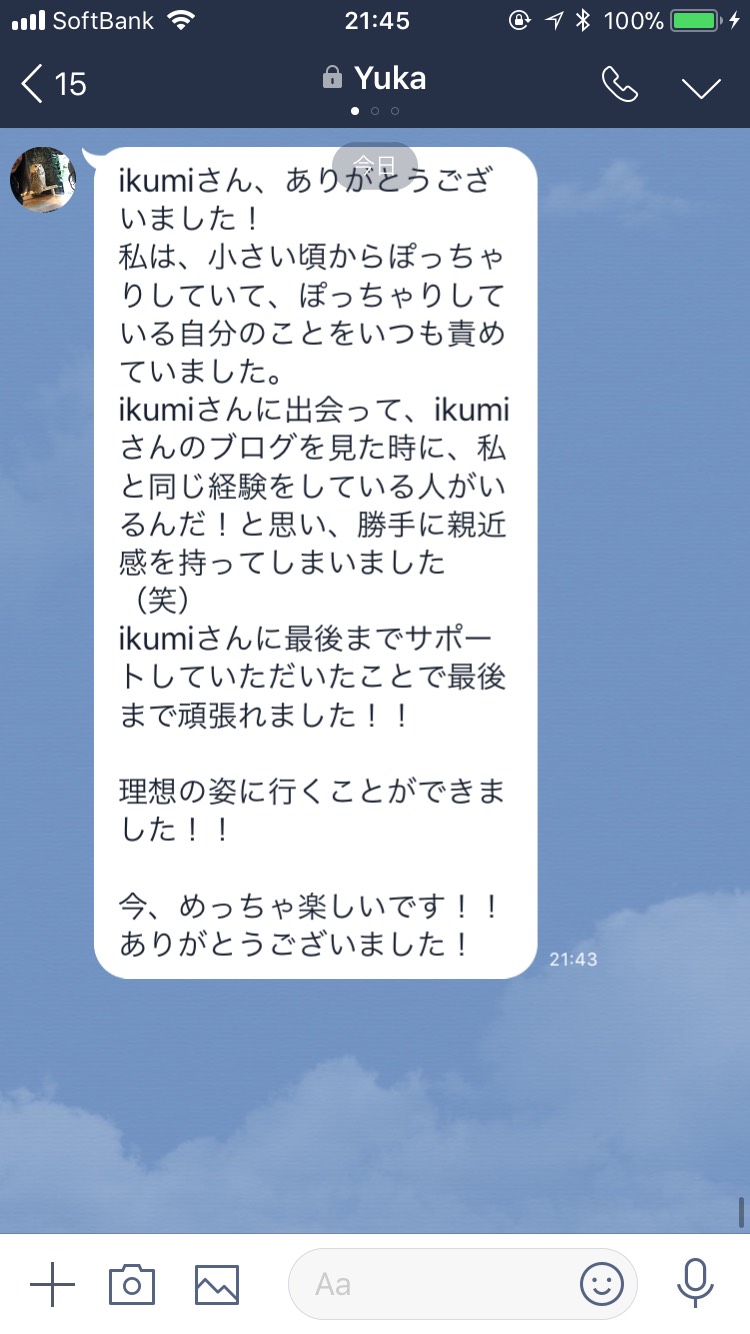Start a voice call with Yuka
This screenshot has height=1334, width=750.
[x=619, y=85]
